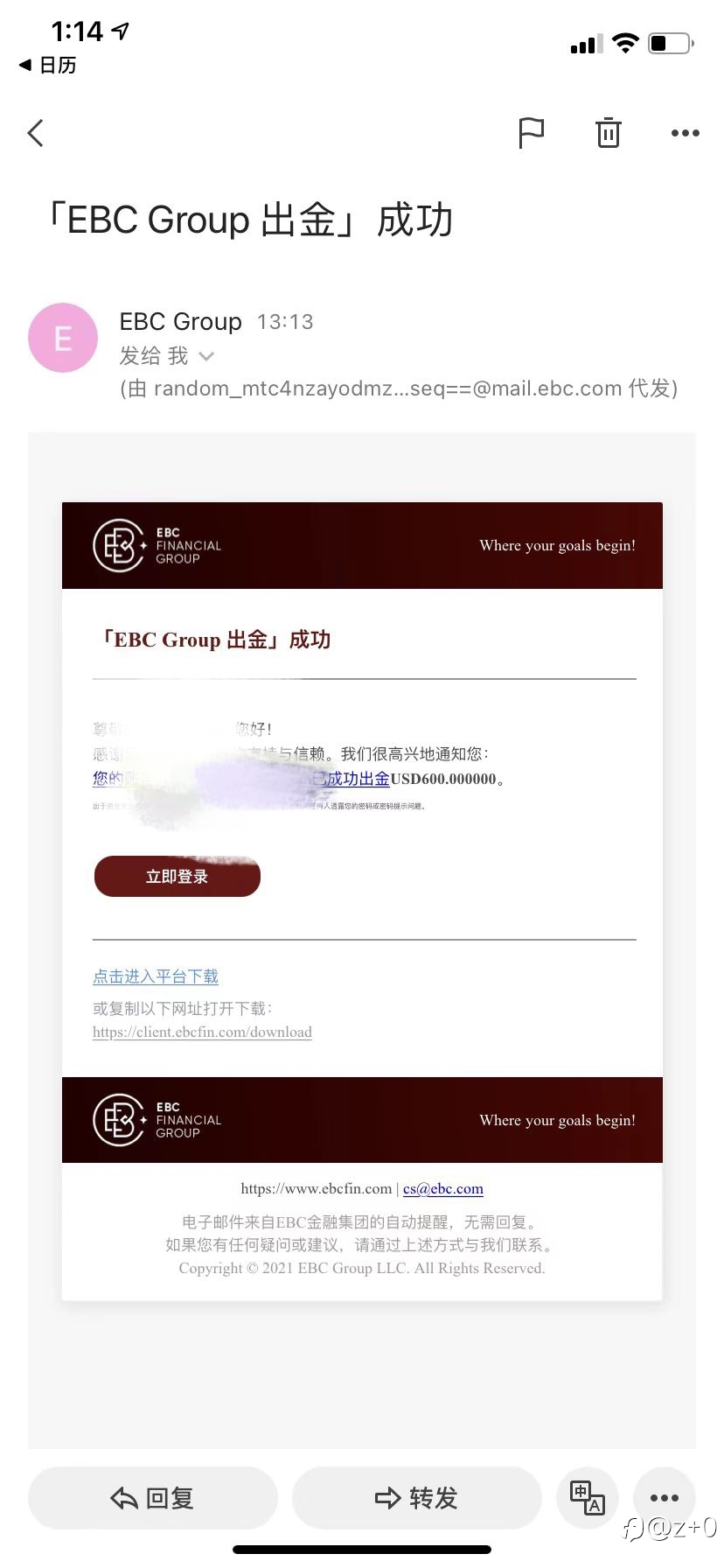Flag this email
This screenshot has width=724, height=1568.
[x=531, y=133]
